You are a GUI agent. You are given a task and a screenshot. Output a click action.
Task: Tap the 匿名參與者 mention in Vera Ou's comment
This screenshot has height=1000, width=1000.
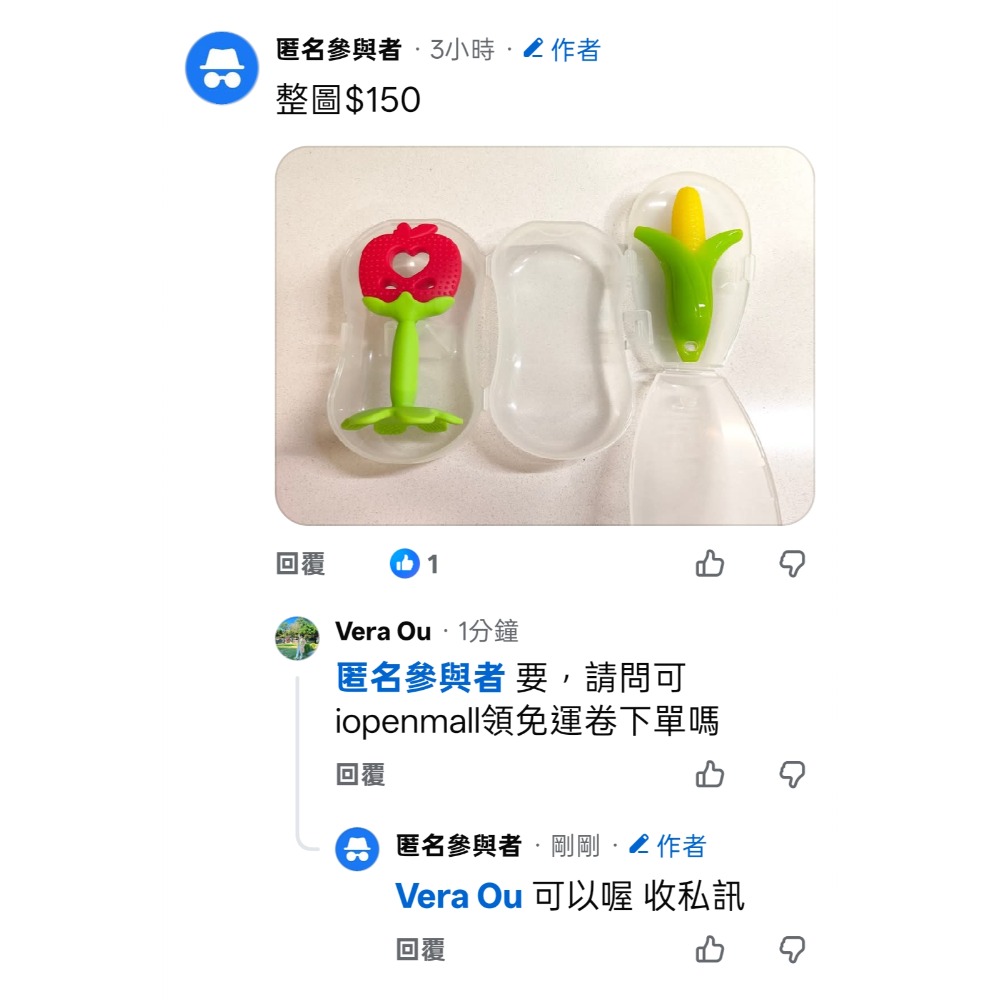coord(420,679)
